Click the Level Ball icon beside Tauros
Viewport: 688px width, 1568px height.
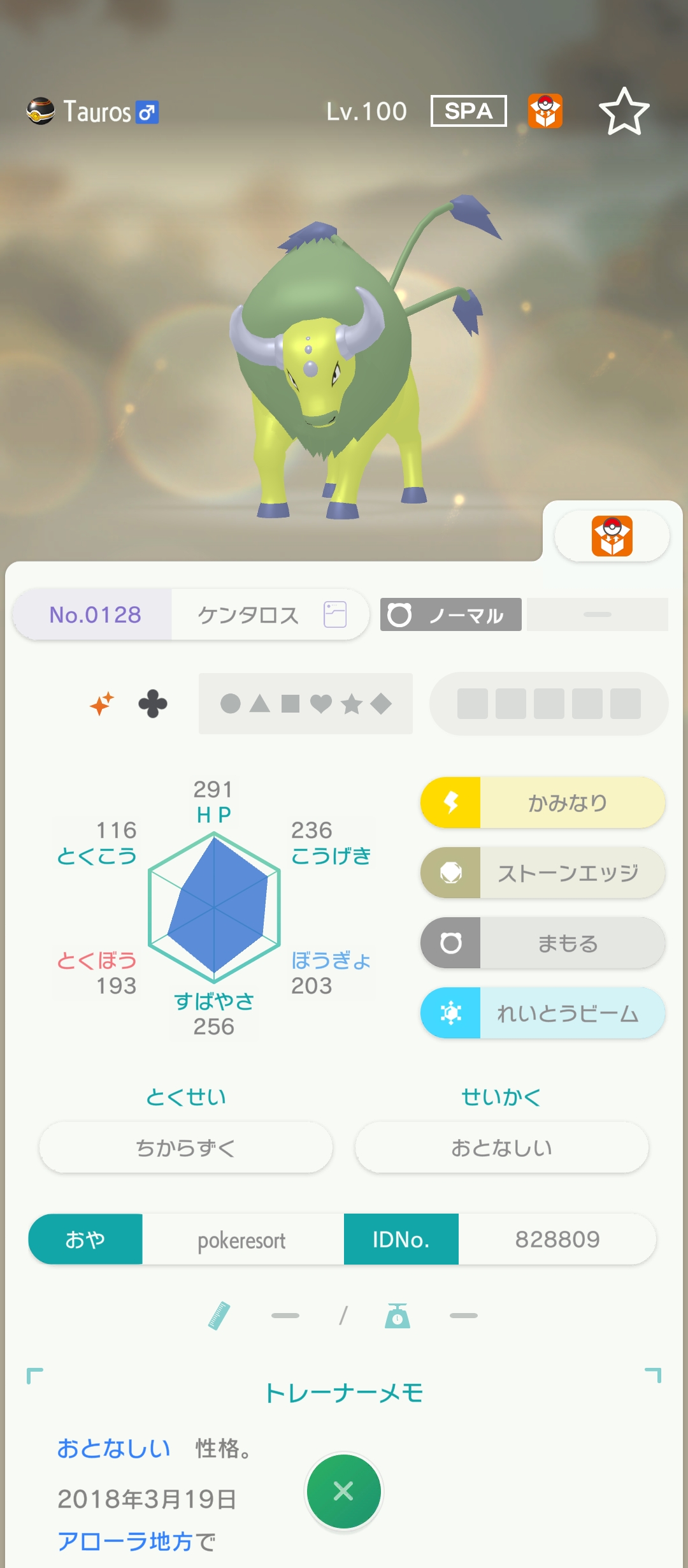[x=39, y=112]
